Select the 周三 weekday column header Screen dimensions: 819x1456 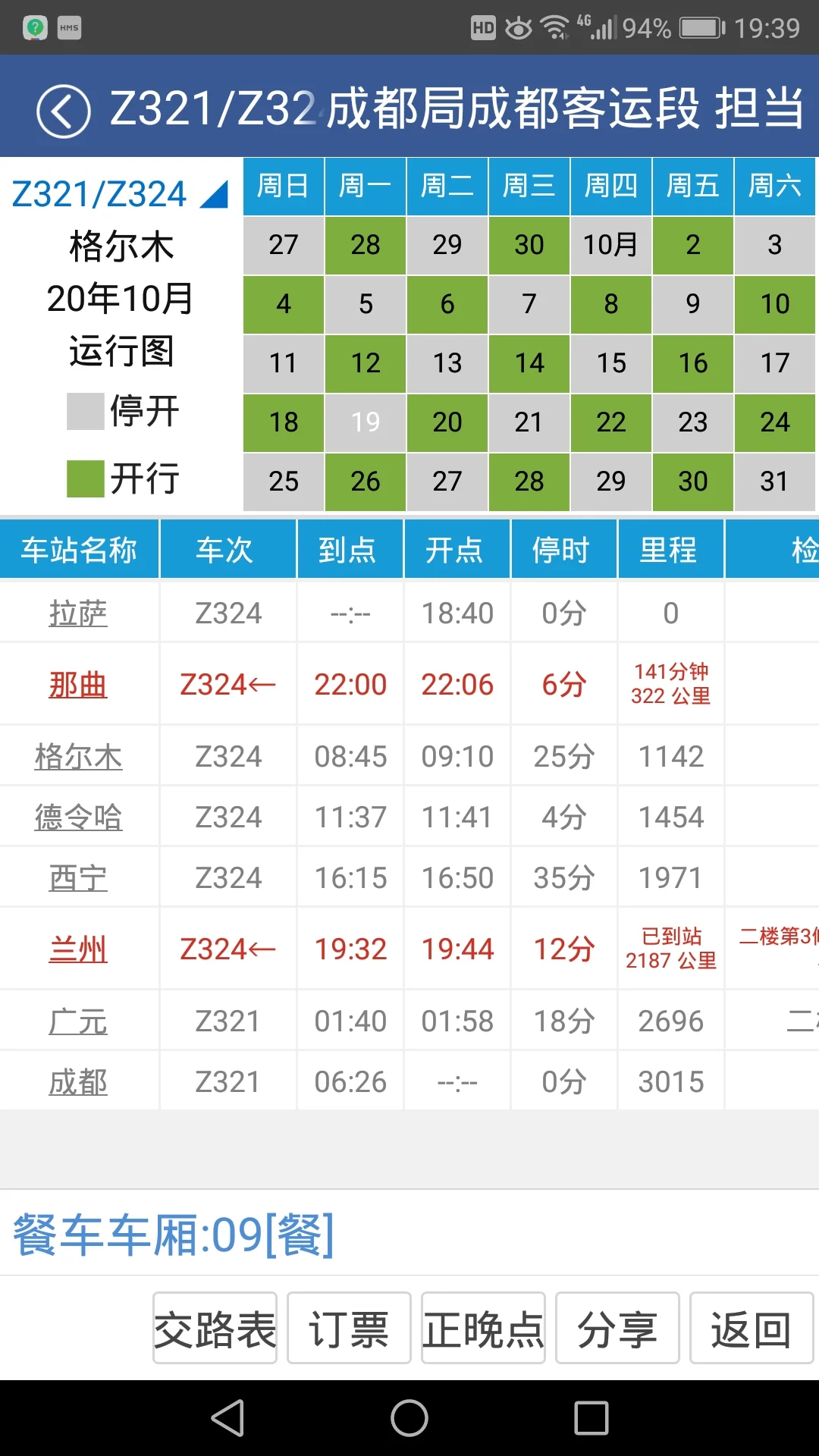coord(529,186)
